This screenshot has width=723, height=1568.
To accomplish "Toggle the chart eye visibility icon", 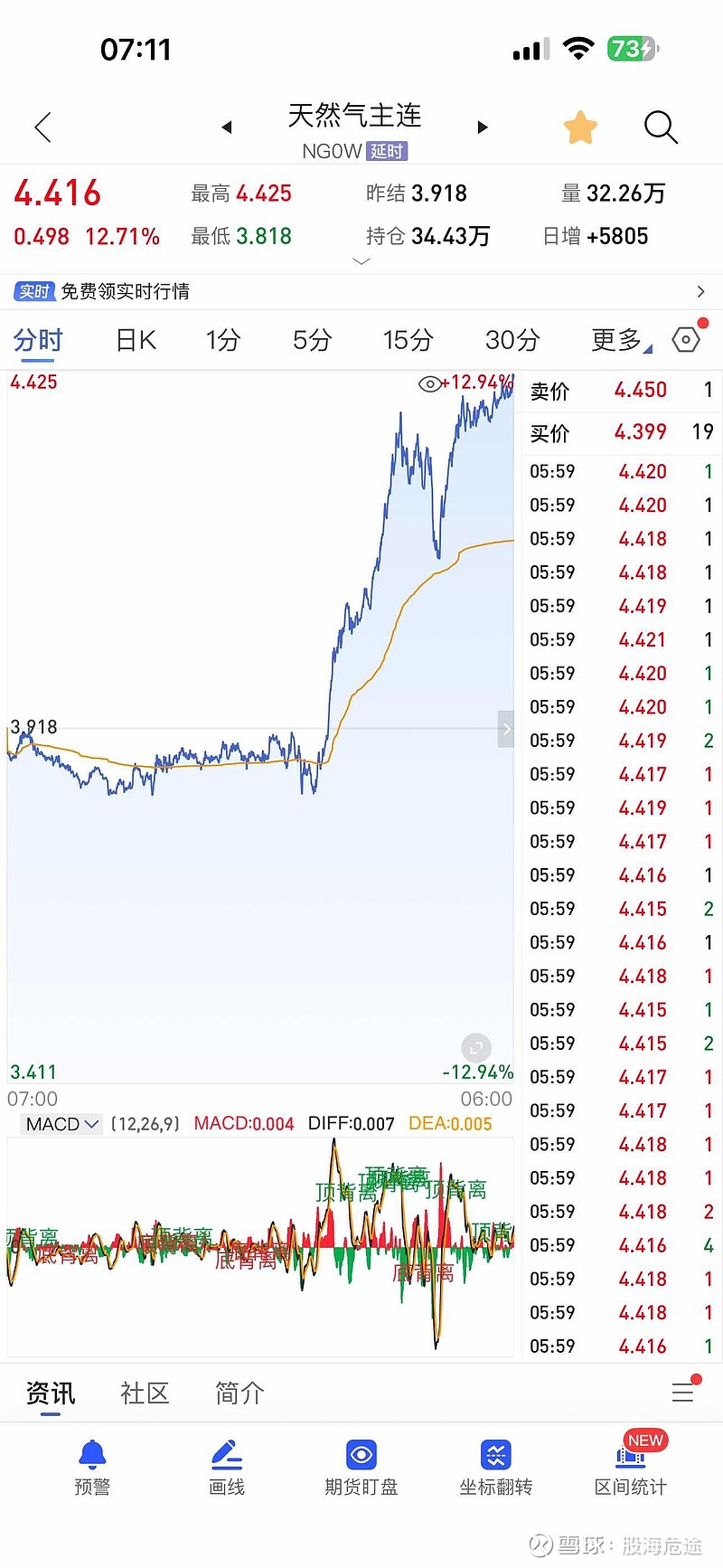I will (x=429, y=384).
